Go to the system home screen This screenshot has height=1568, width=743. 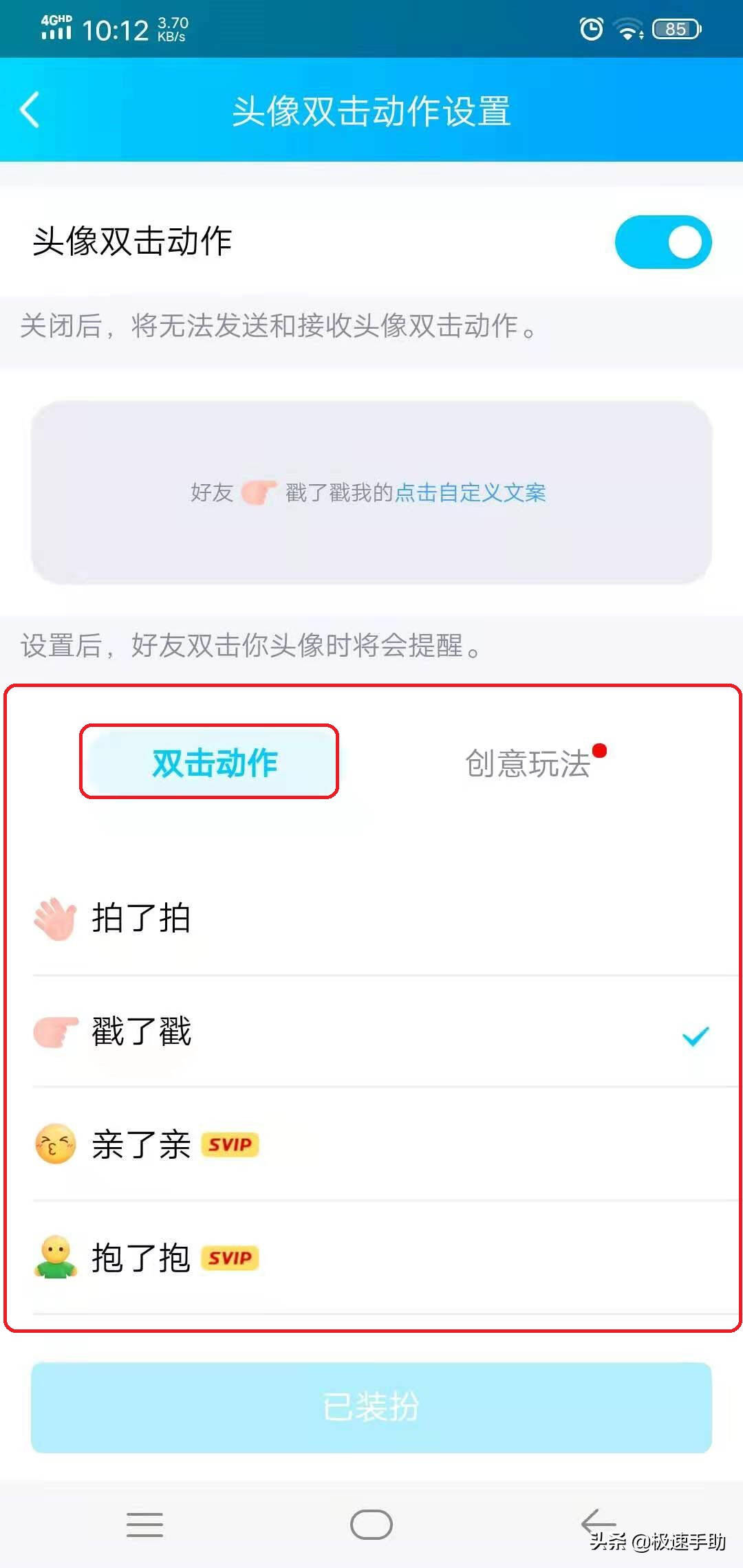[x=371, y=1524]
